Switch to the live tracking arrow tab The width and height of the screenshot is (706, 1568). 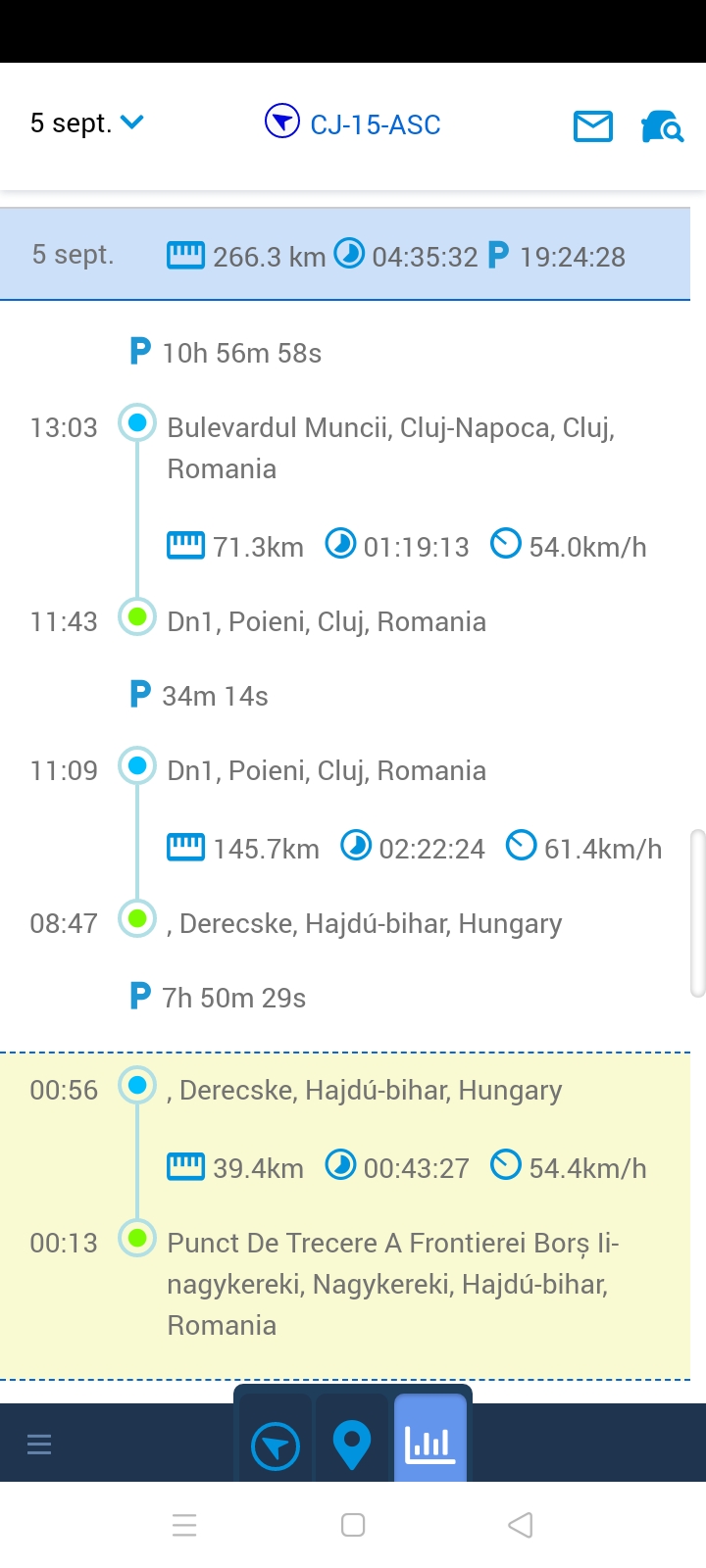[x=276, y=1446]
